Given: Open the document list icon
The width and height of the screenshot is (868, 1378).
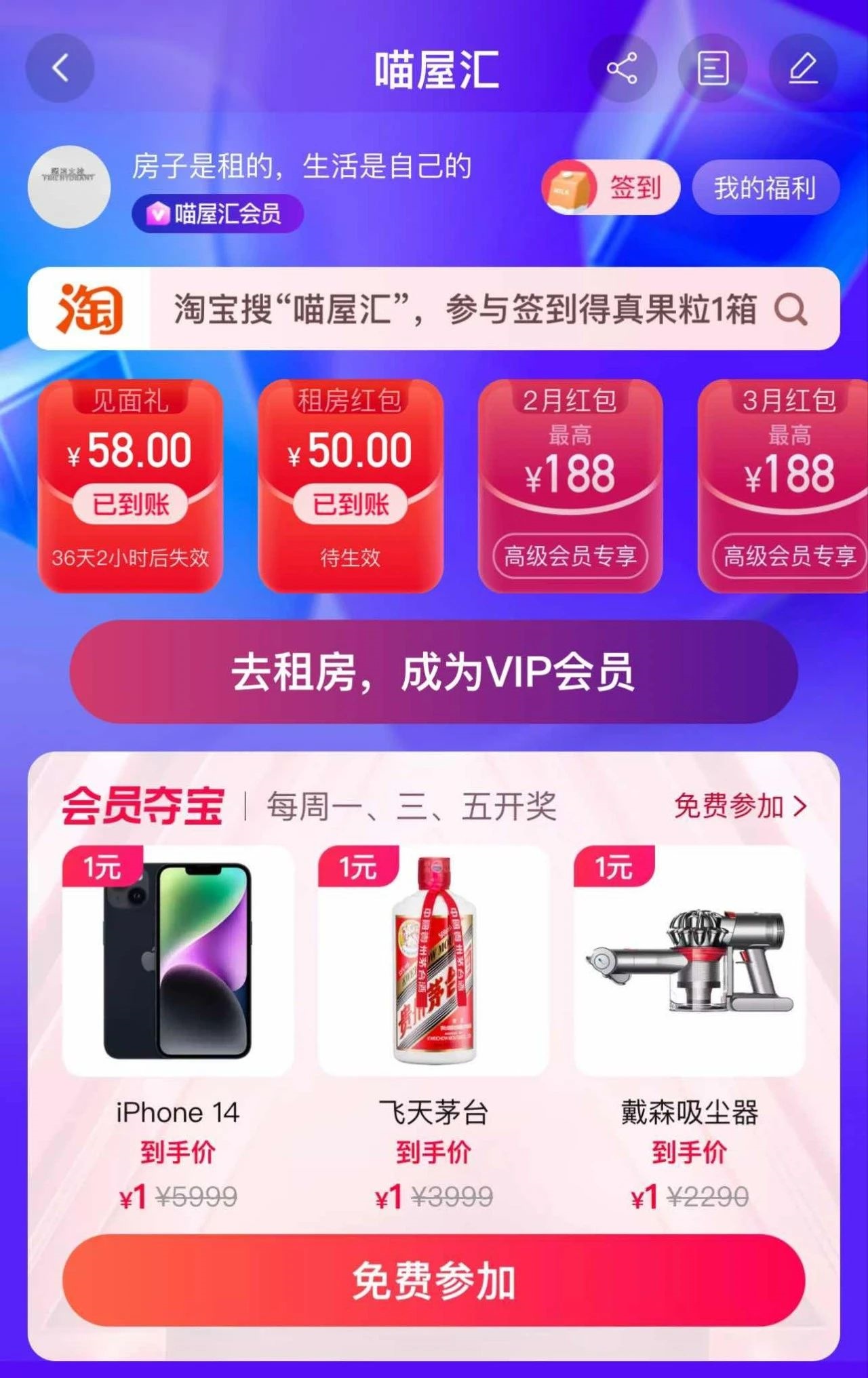Looking at the screenshot, I should 713,68.
